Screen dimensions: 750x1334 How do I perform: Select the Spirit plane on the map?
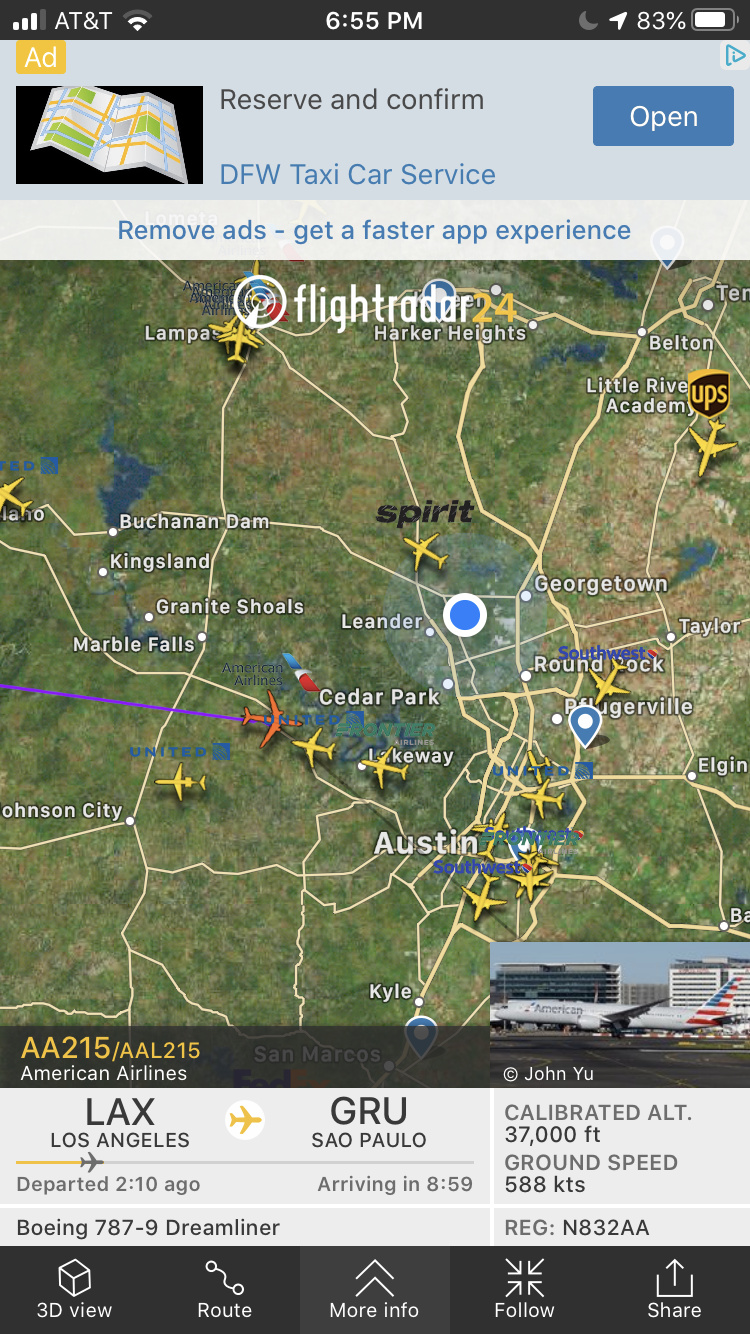click(424, 550)
